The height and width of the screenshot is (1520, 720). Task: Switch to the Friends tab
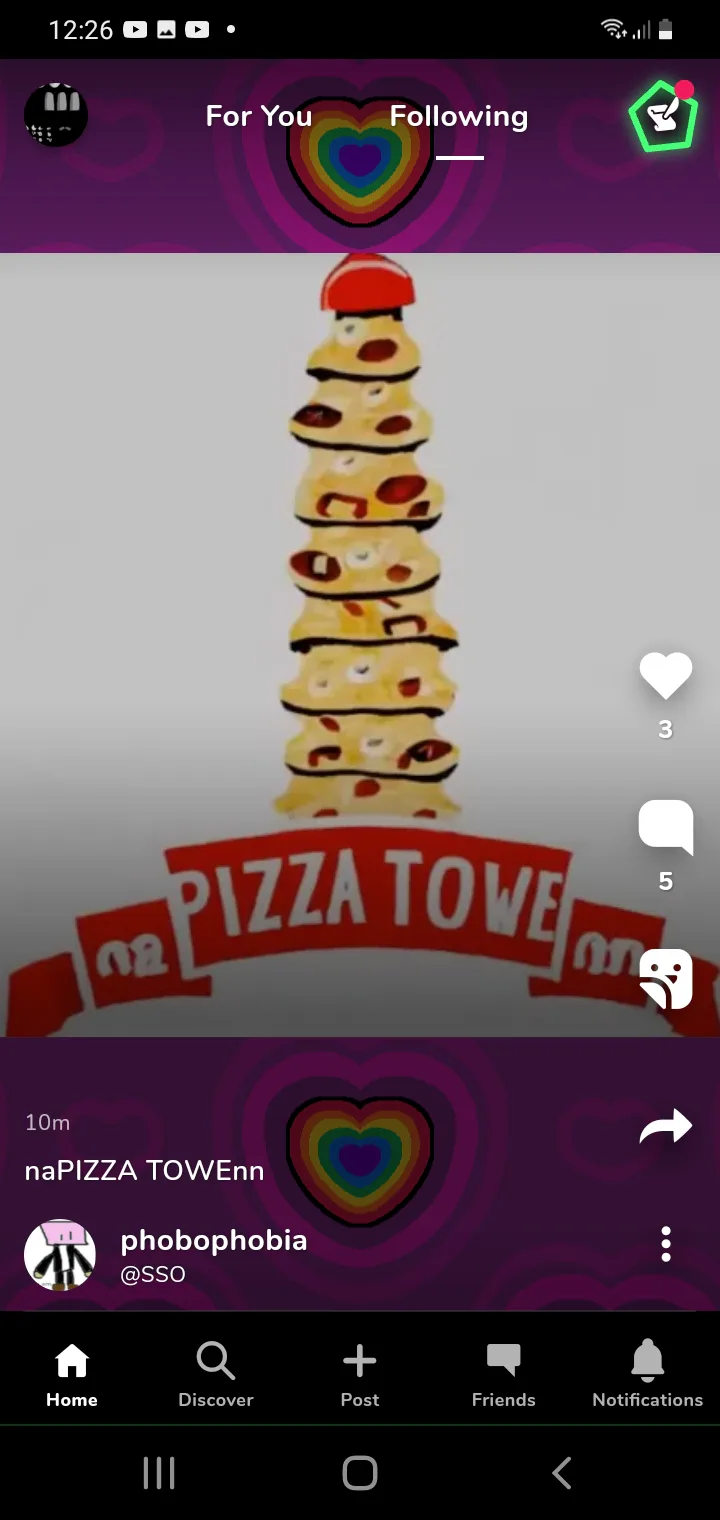tap(504, 1375)
